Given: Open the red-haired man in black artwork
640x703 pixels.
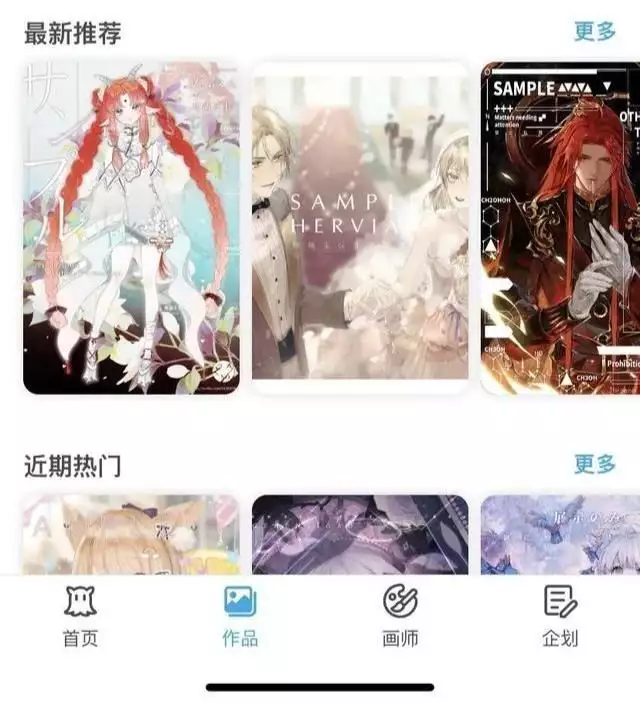Looking at the screenshot, I should coord(560,228).
